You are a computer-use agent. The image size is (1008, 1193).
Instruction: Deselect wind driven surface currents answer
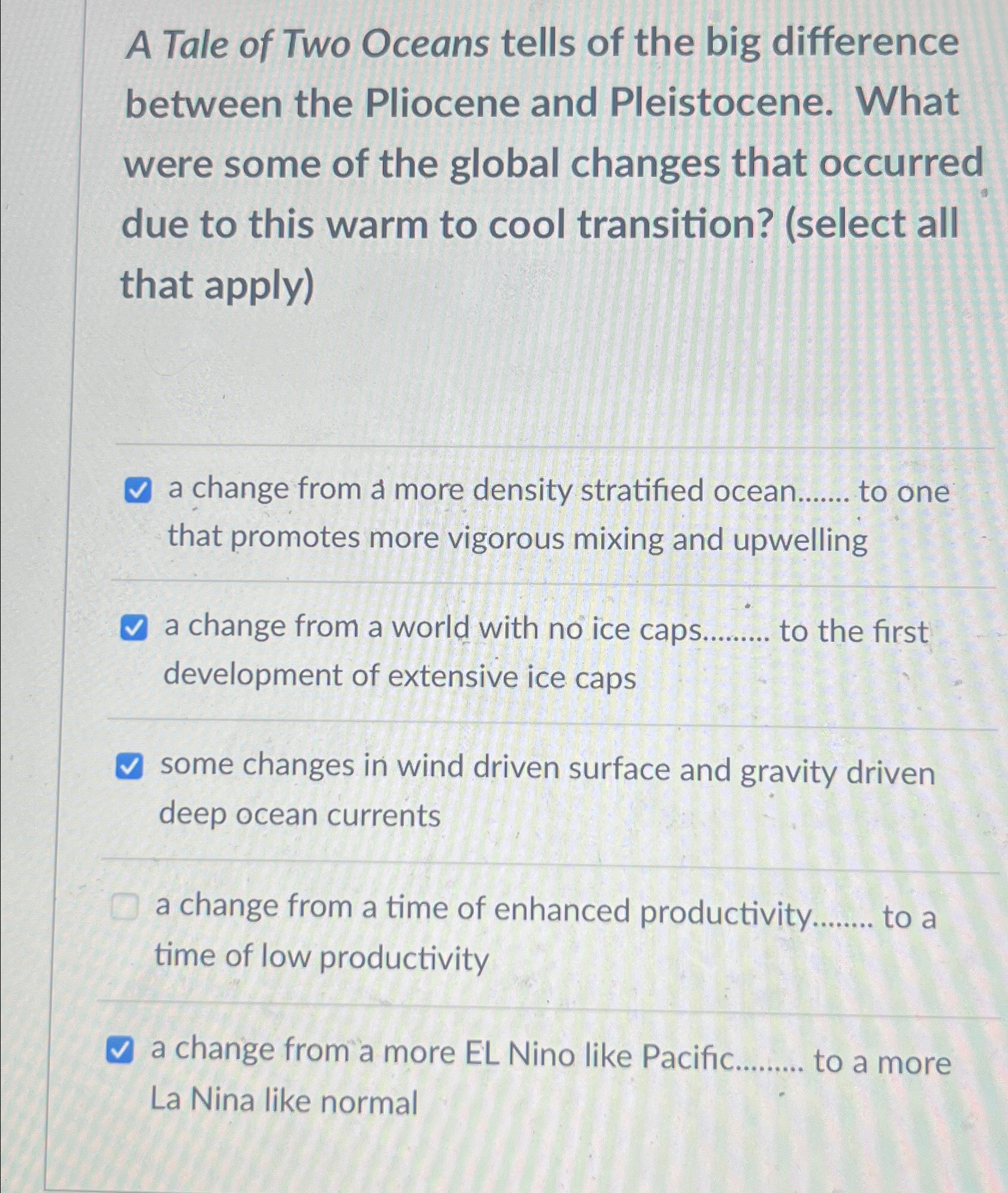[129, 766]
